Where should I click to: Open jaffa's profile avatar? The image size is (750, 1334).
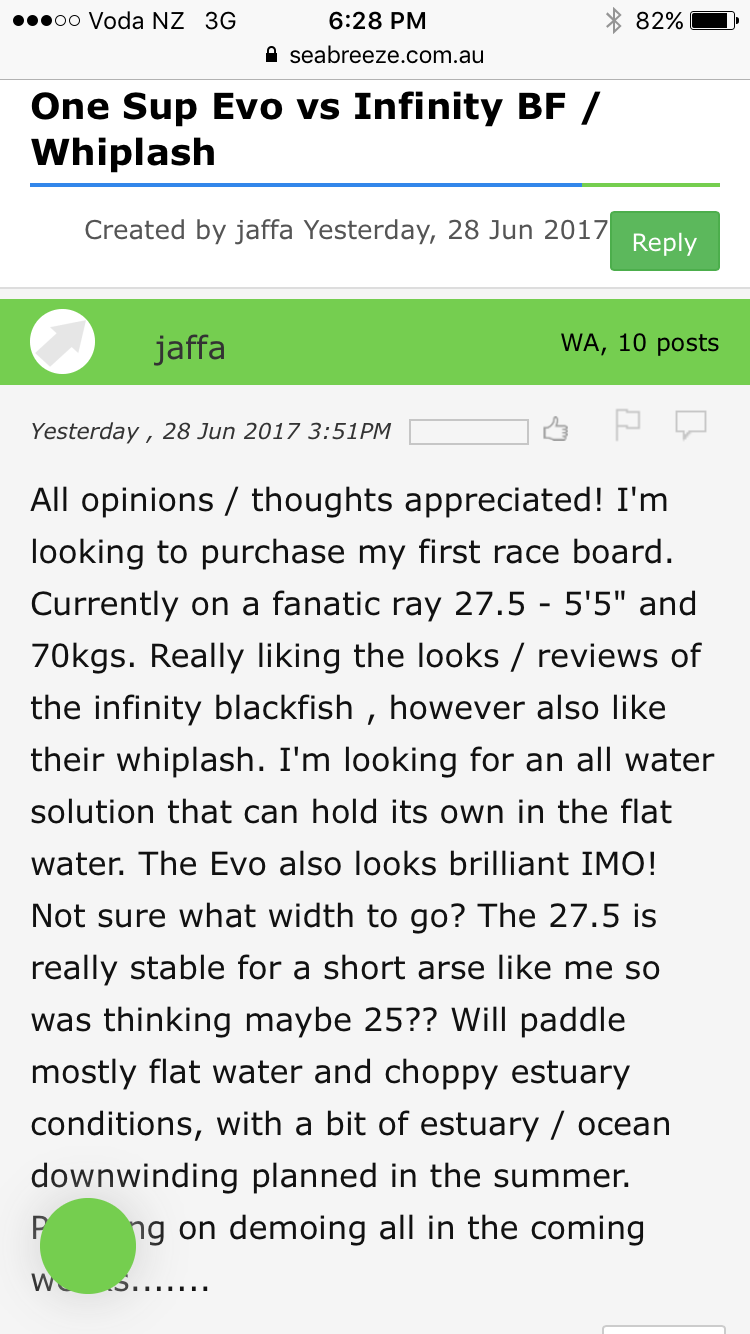[x=63, y=343]
